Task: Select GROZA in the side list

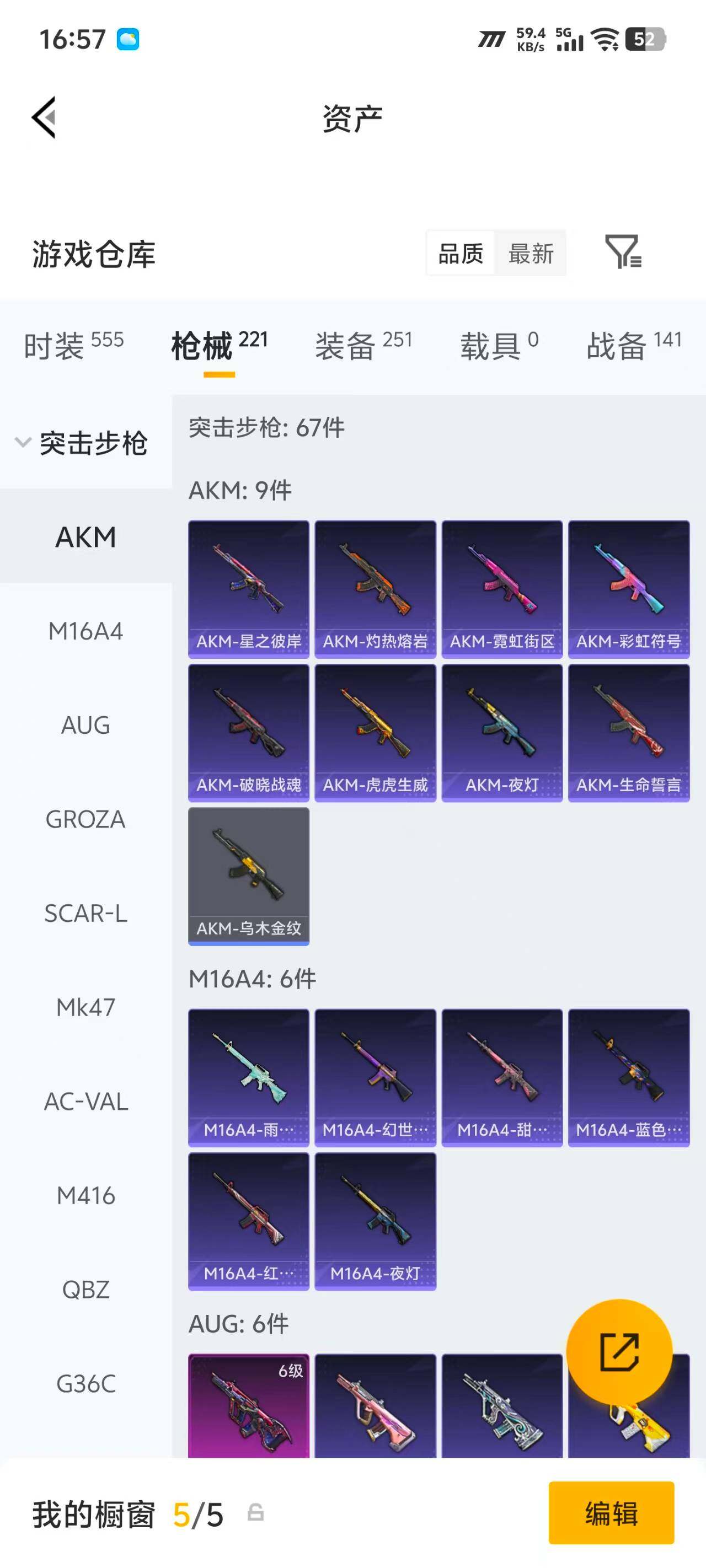Action: click(86, 819)
